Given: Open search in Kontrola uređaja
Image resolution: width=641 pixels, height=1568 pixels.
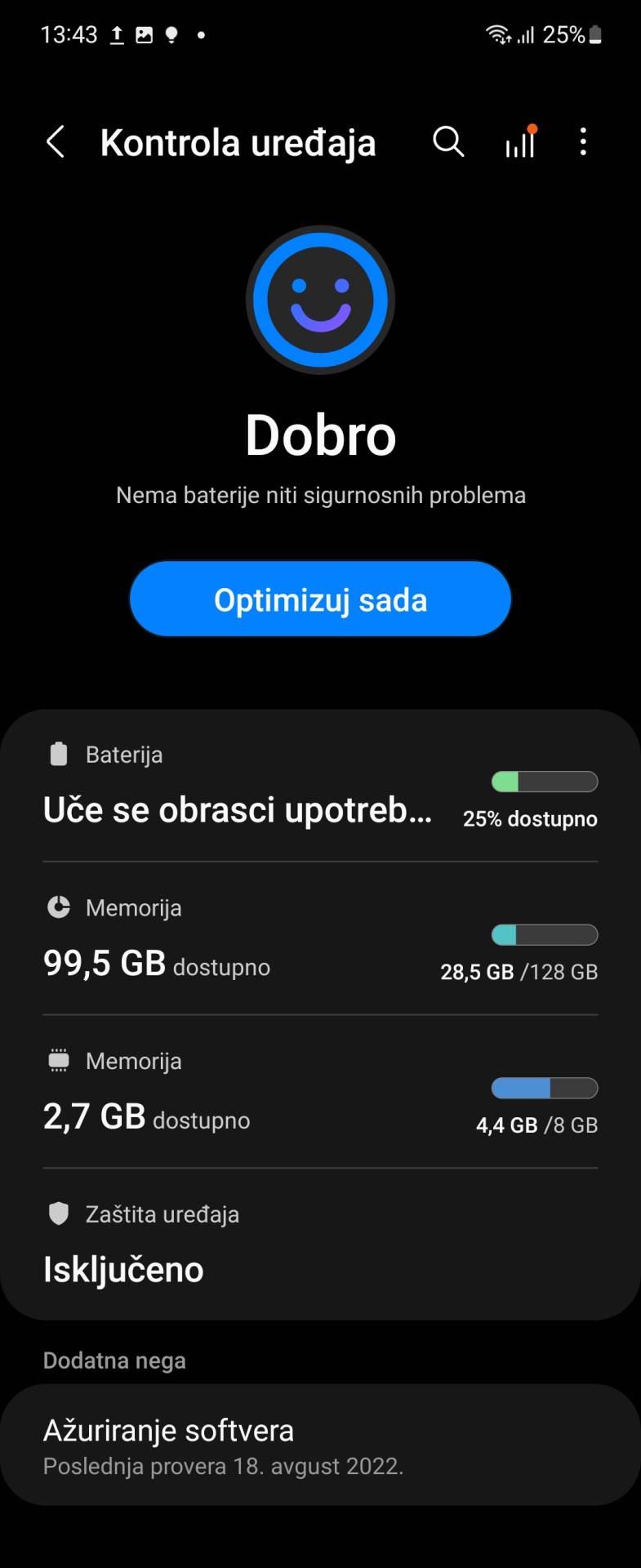Looking at the screenshot, I should point(447,141).
